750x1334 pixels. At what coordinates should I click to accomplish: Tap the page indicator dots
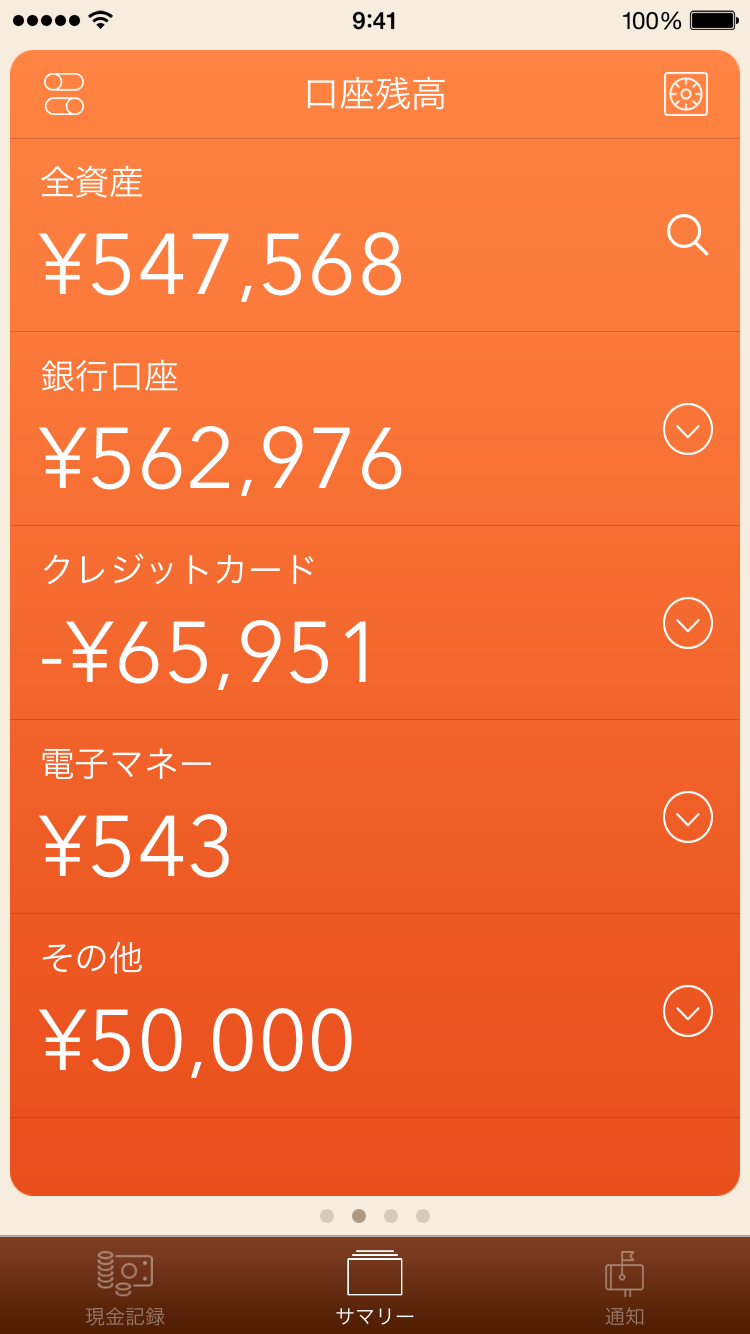375,1216
